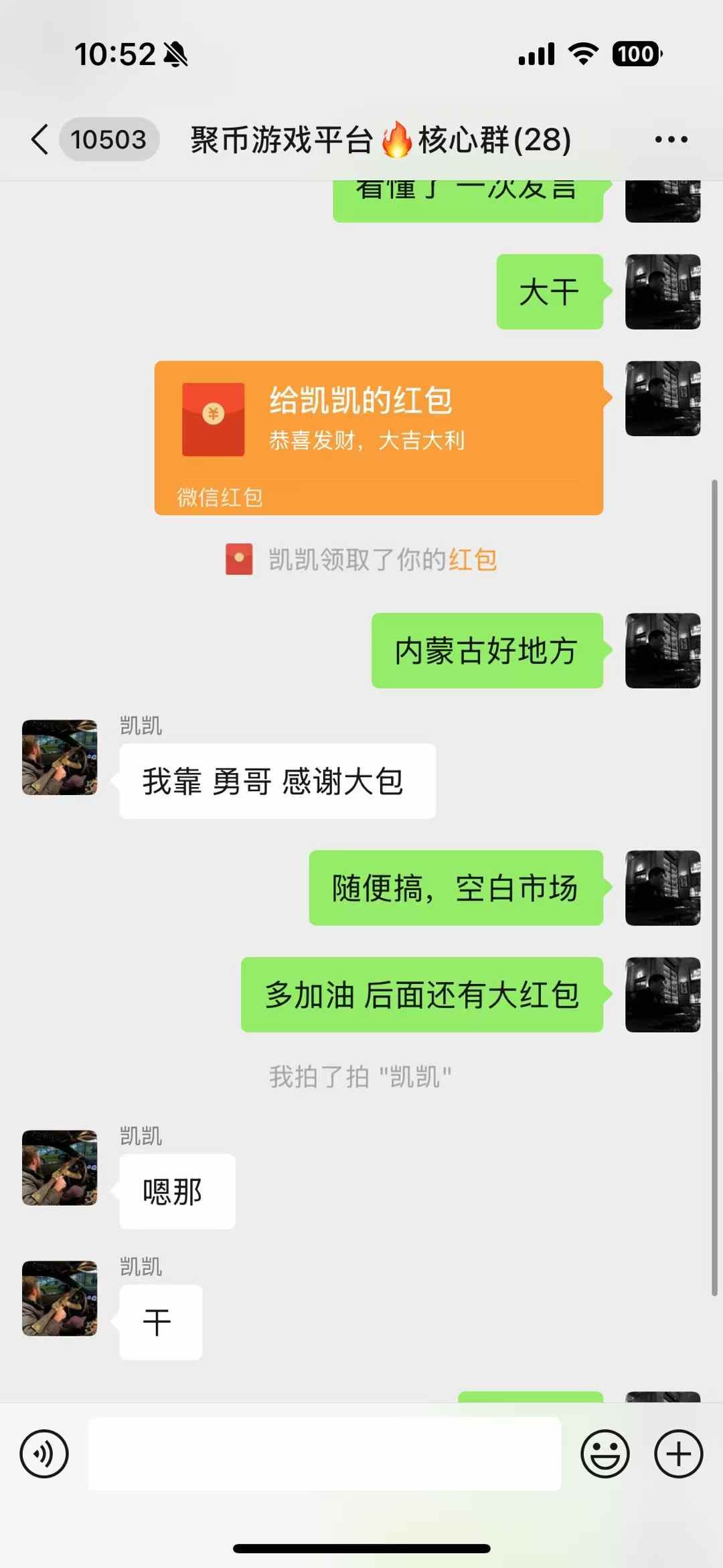The width and height of the screenshot is (723, 1568).
Task: Open the group chat details menu
Action: pos(671,139)
